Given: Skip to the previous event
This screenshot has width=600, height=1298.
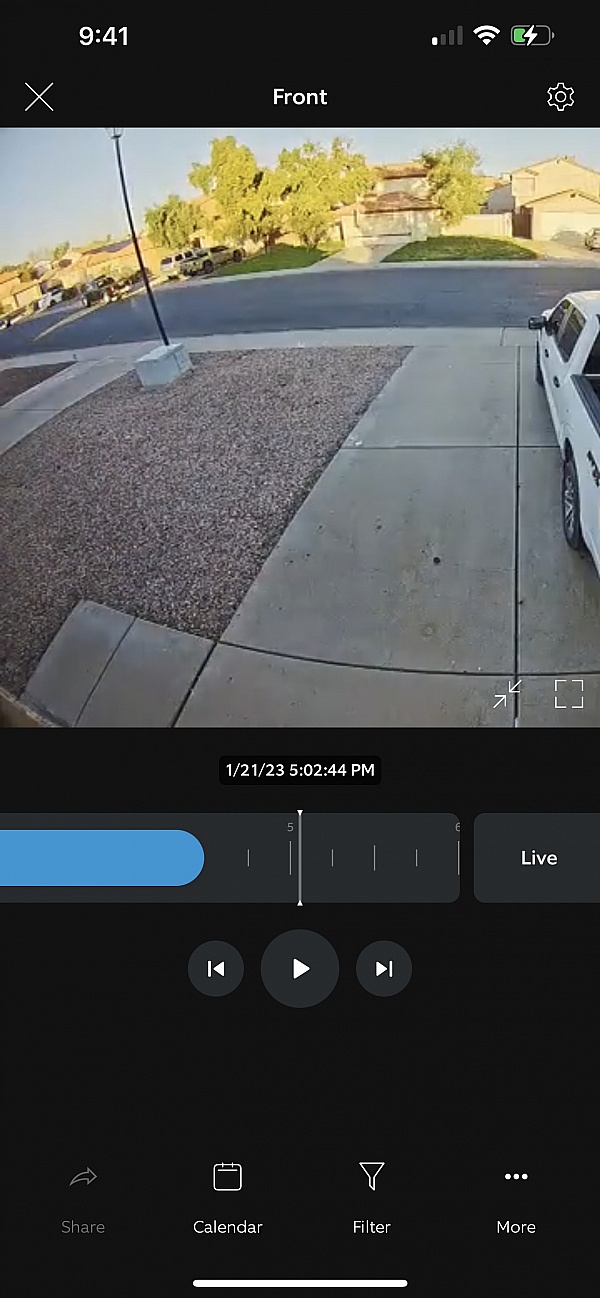Looking at the screenshot, I should click(216, 968).
